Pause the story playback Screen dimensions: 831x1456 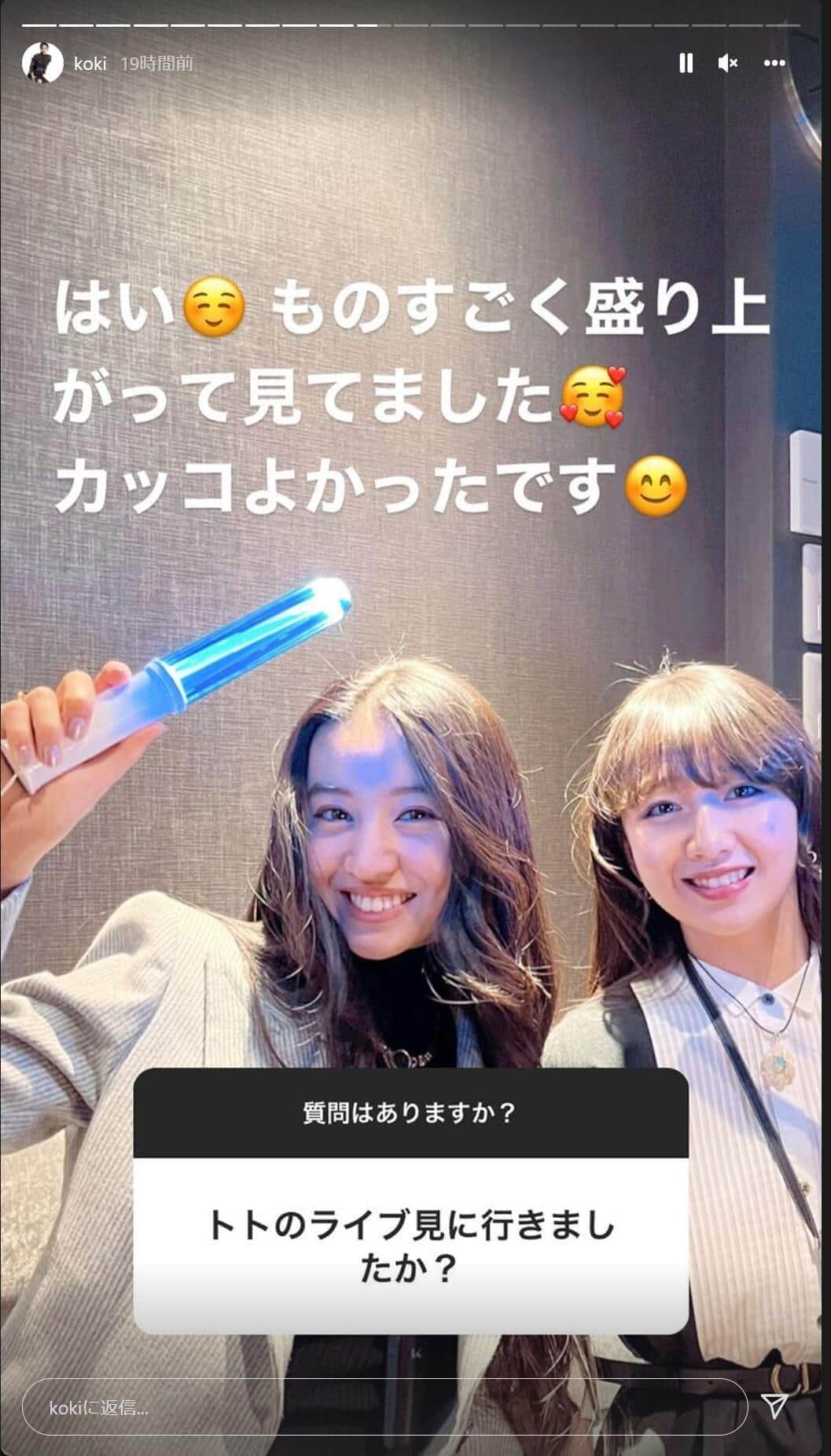point(686,63)
